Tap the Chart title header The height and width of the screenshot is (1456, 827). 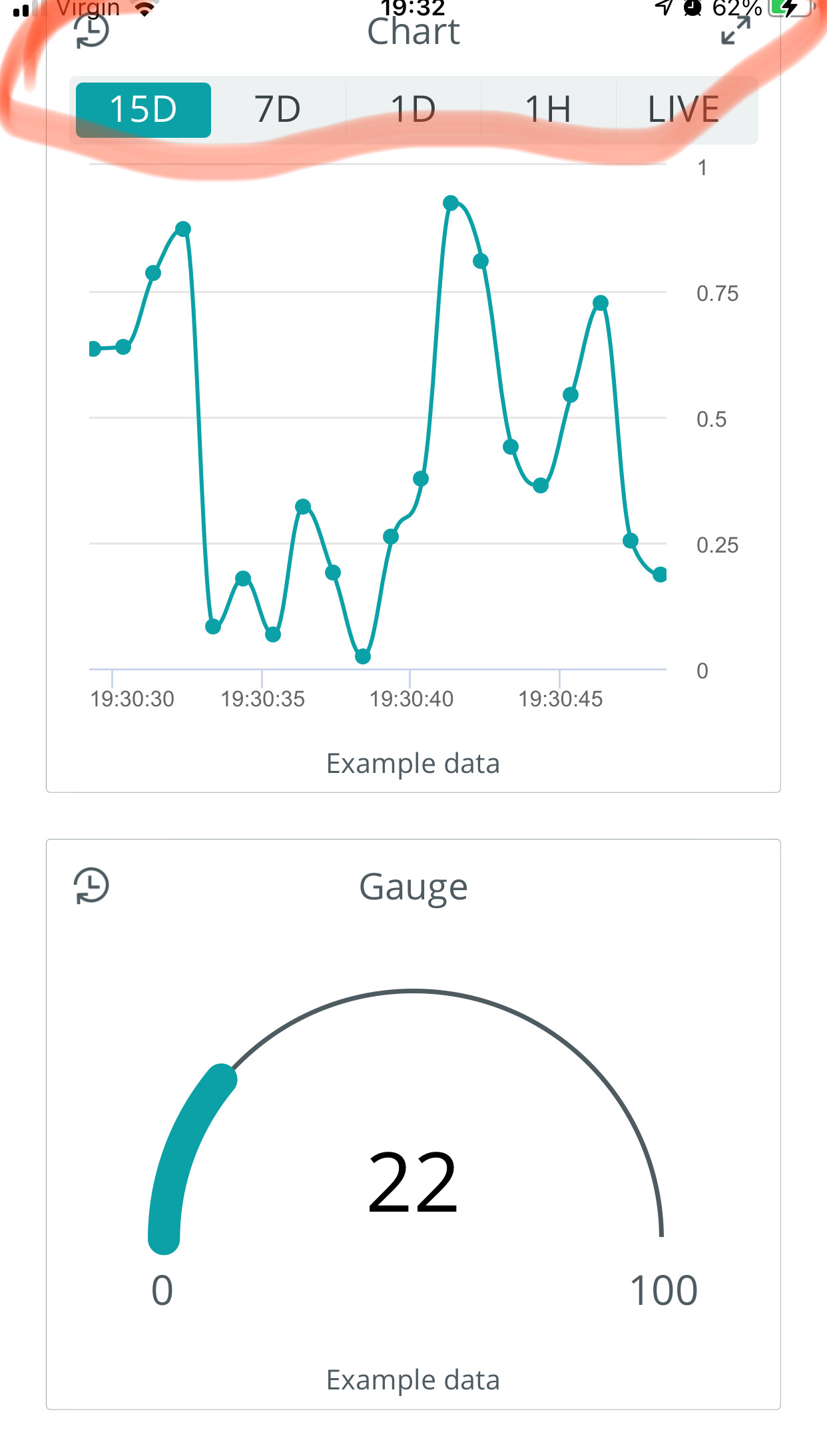tap(413, 32)
